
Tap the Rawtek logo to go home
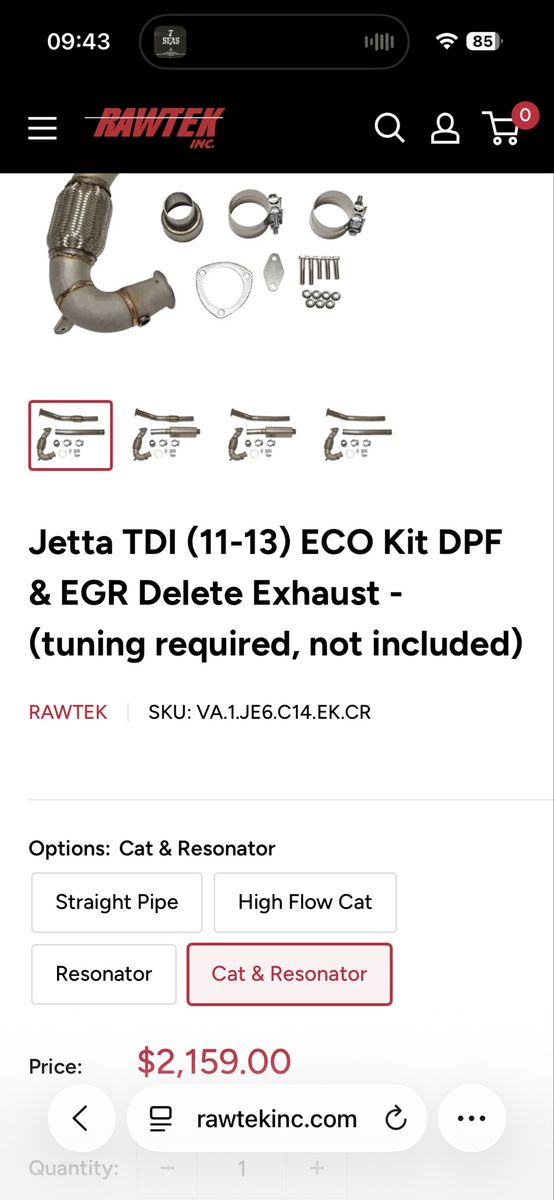click(x=155, y=128)
